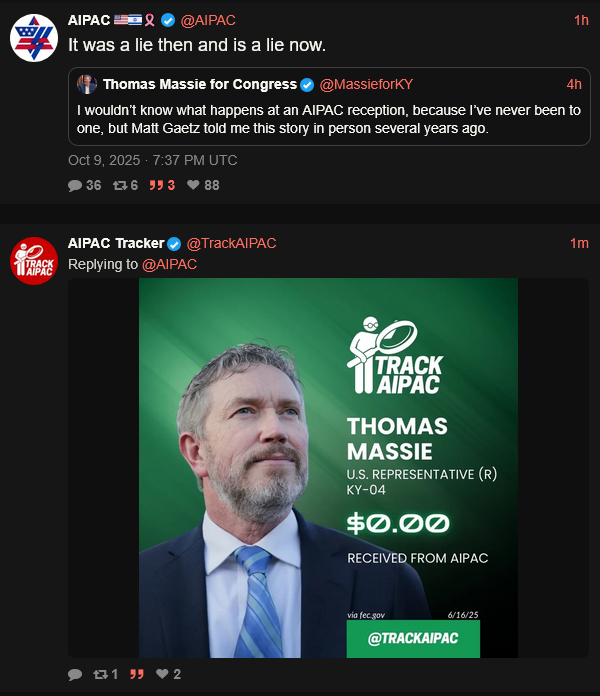Viewport: 600px width, 696px height.
Task: Open the quoted Thomas Massie for Congress post
Action: (330, 116)
